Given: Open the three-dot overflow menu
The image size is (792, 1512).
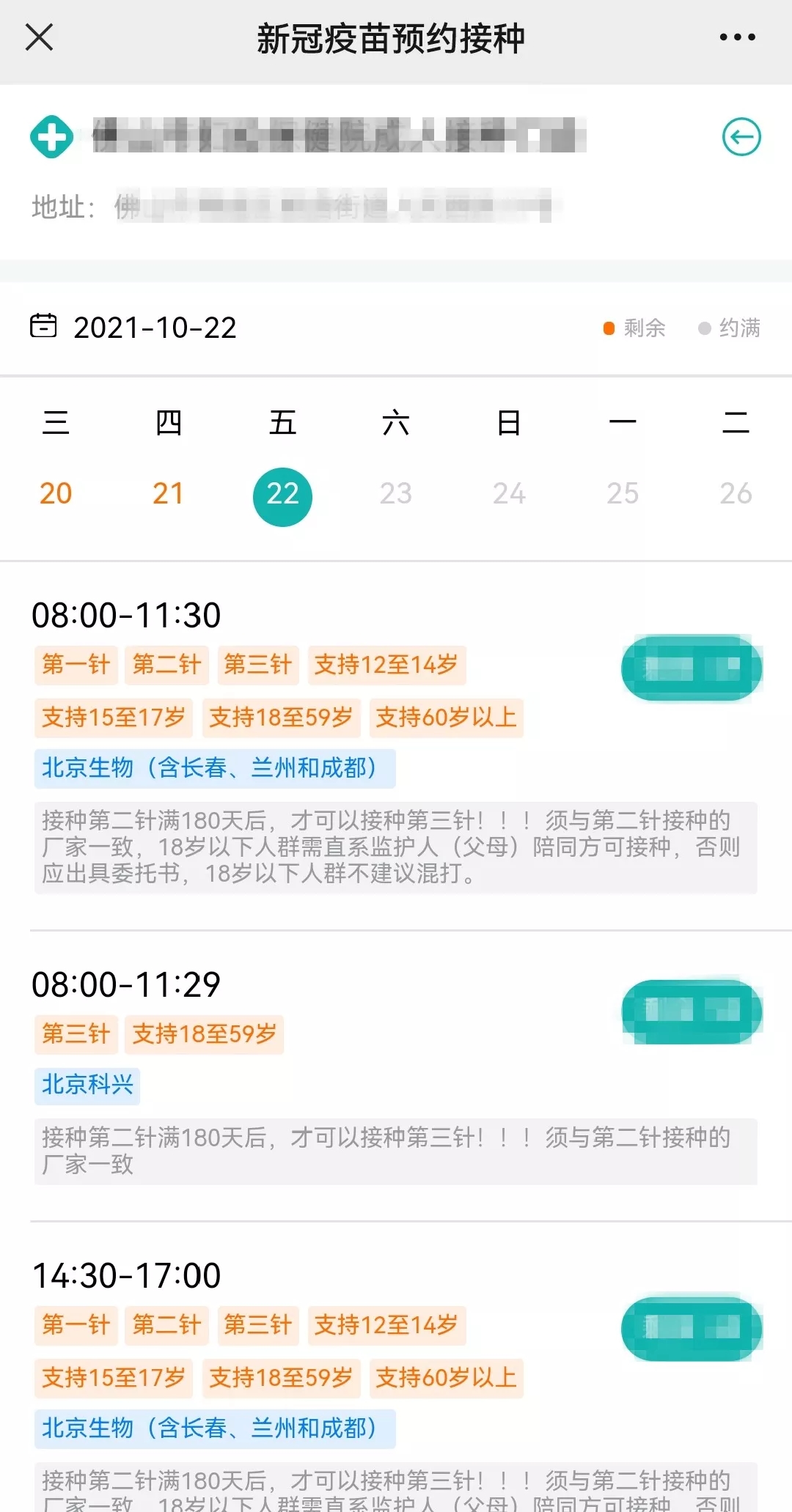Looking at the screenshot, I should (x=737, y=37).
